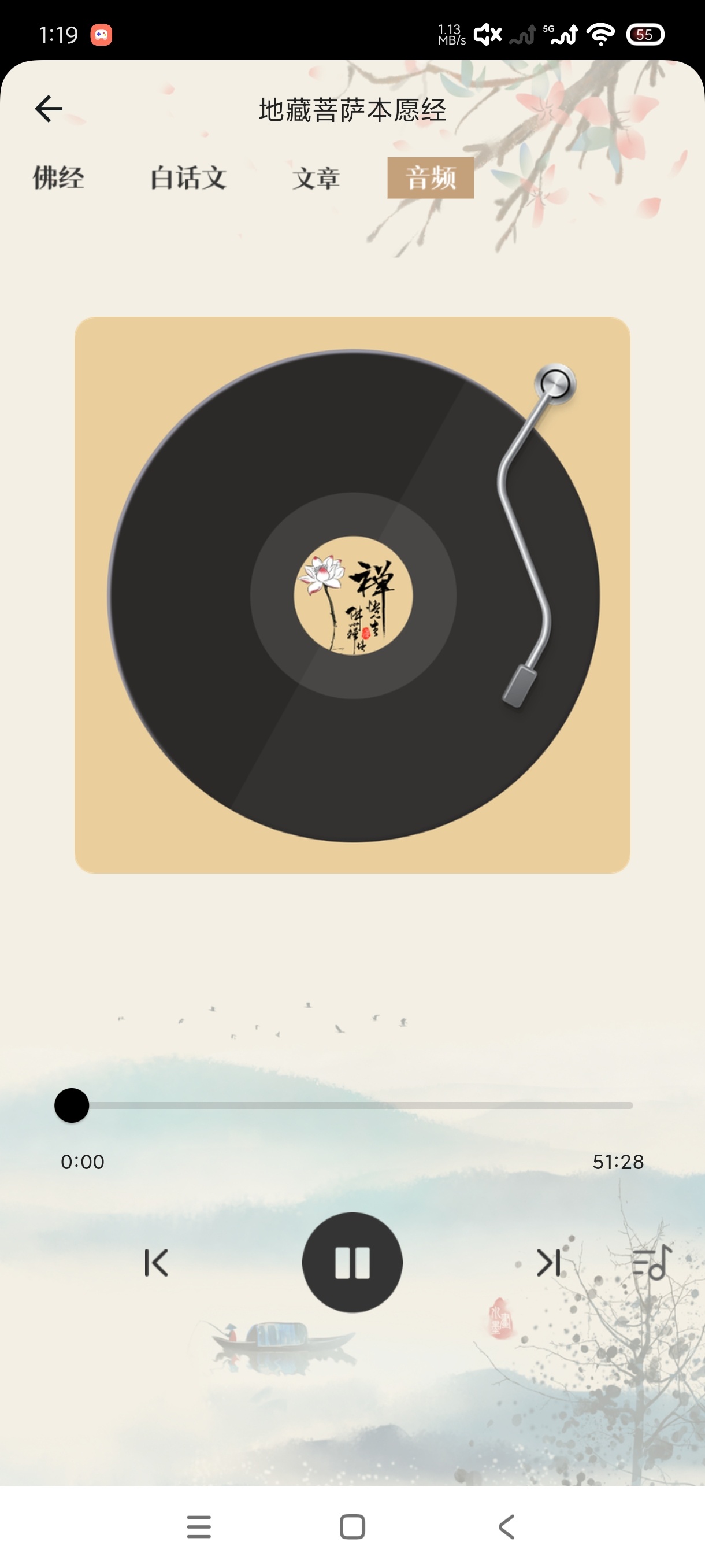The image size is (705, 1568).
Task: Open the 白话文 tab
Action: [x=188, y=177]
